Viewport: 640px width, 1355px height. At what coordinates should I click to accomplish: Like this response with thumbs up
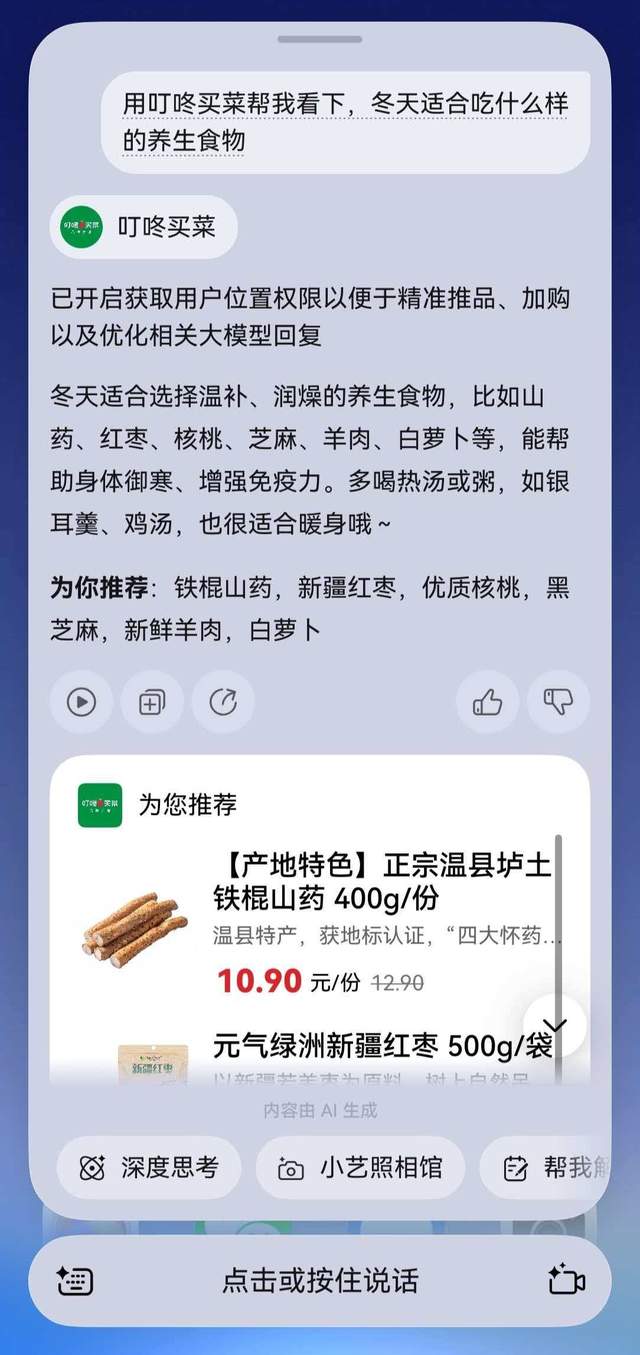tap(487, 702)
